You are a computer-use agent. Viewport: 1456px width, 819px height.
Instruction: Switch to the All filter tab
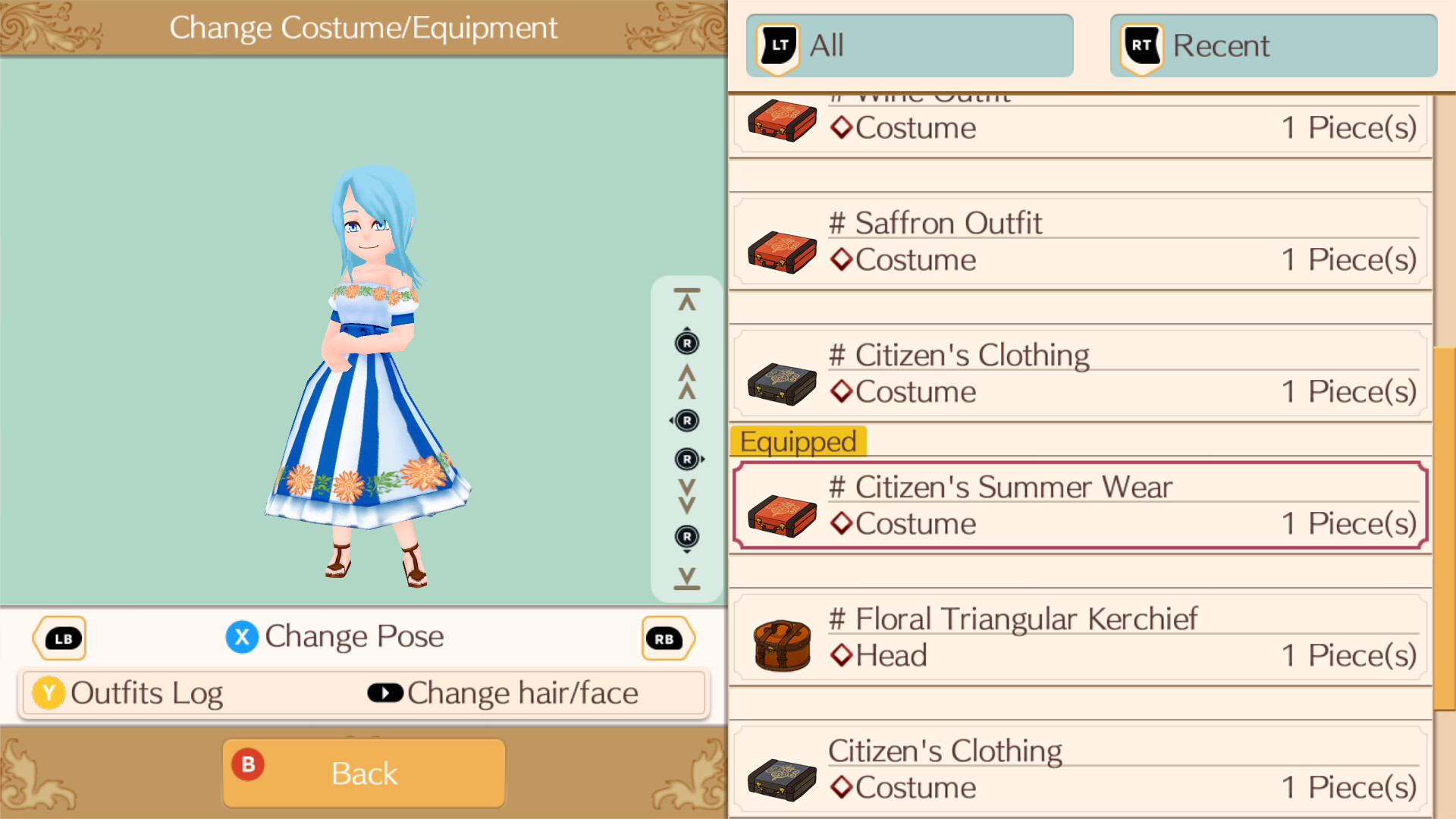pos(909,45)
